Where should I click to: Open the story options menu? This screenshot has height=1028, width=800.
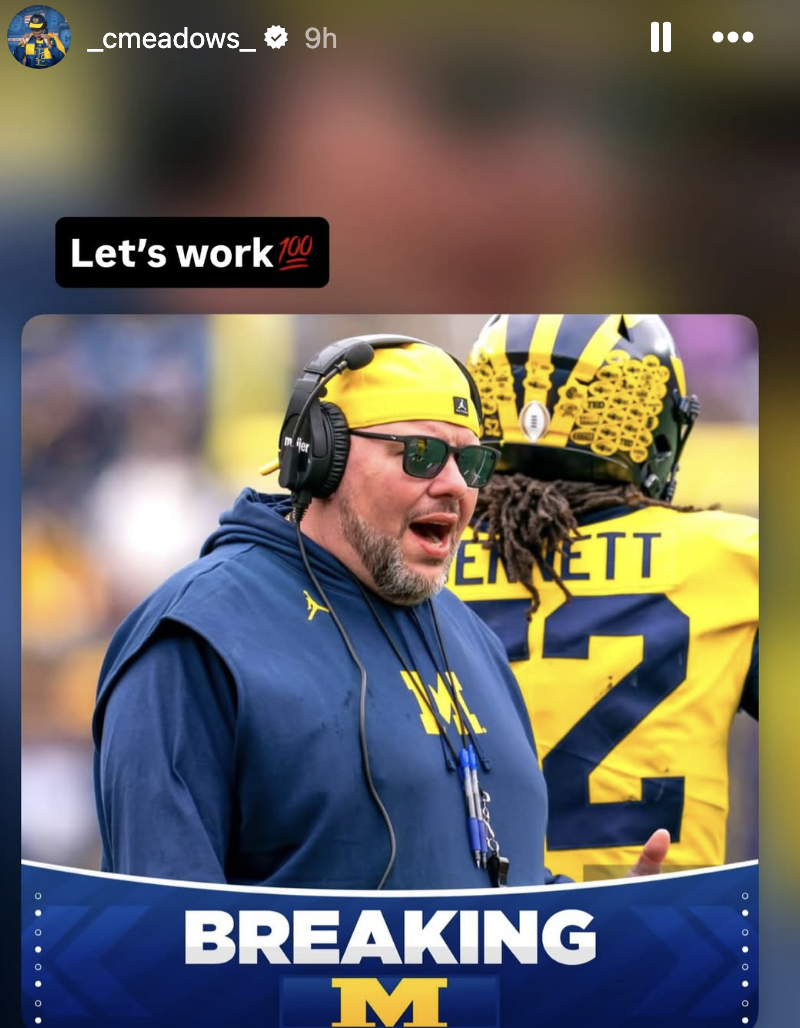(x=732, y=38)
